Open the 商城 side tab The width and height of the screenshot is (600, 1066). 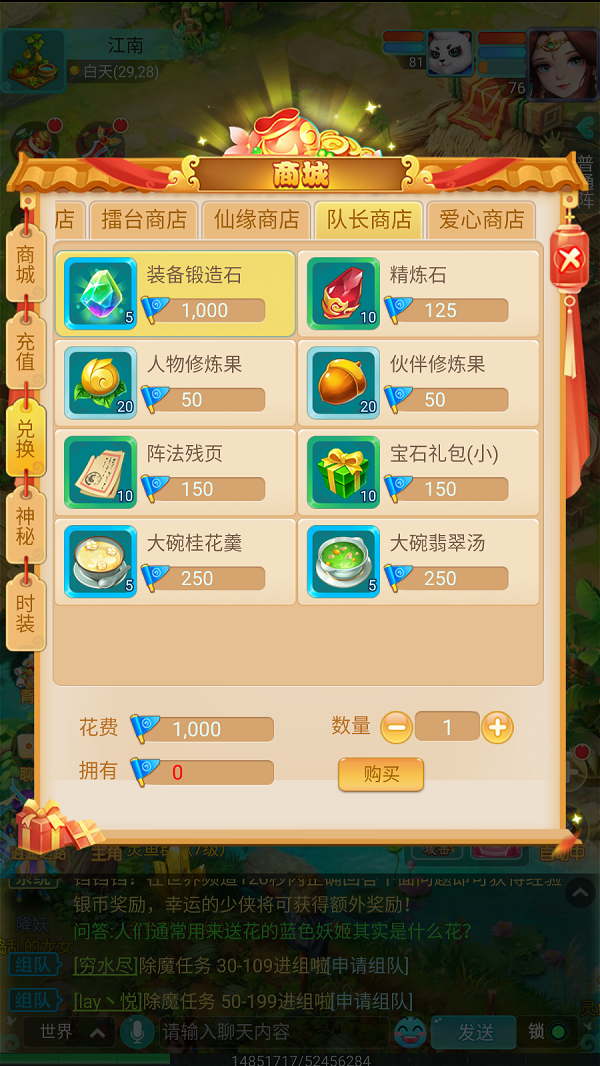coord(26,265)
